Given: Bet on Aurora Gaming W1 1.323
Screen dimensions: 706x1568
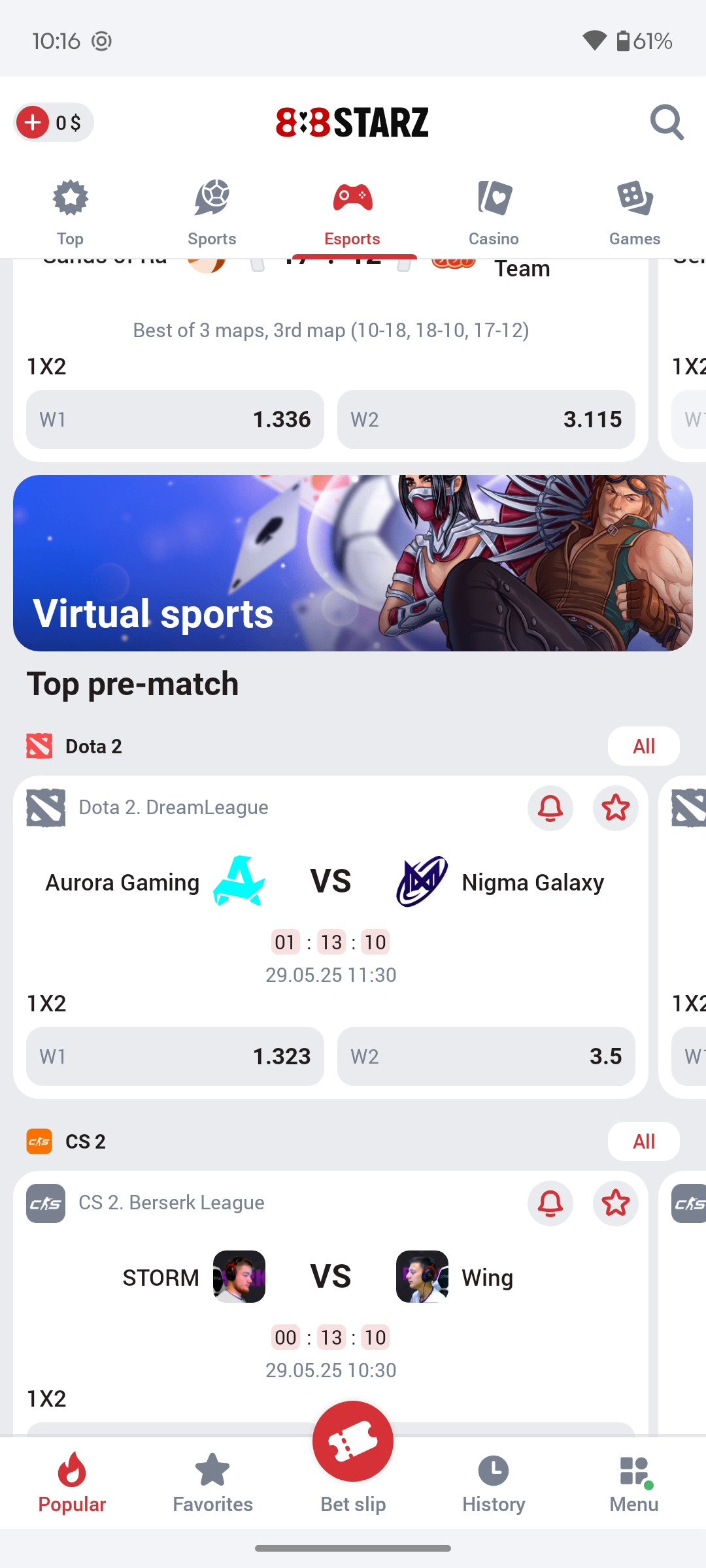Looking at the screenshot, I should [175, 1056].
